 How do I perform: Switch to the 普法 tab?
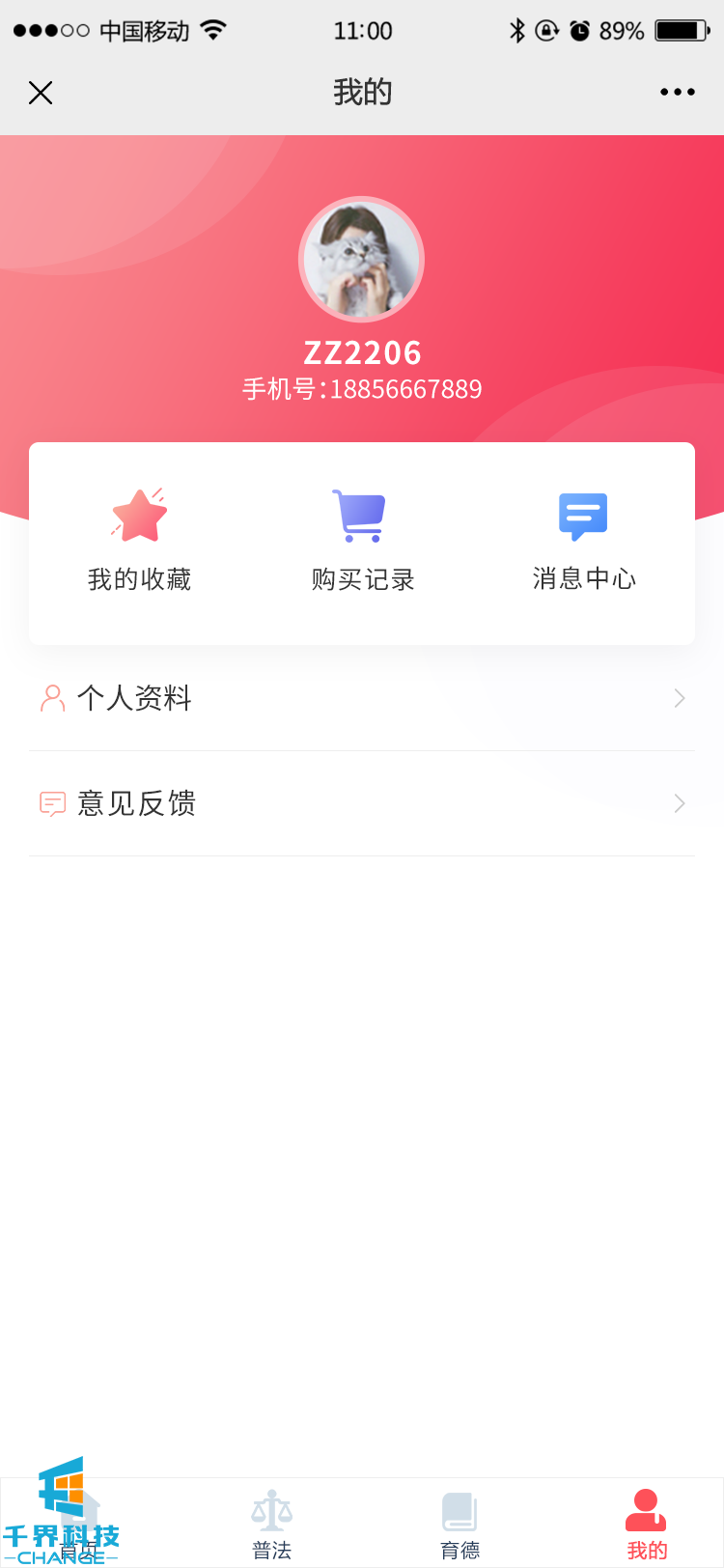[x=271, y=1526]
